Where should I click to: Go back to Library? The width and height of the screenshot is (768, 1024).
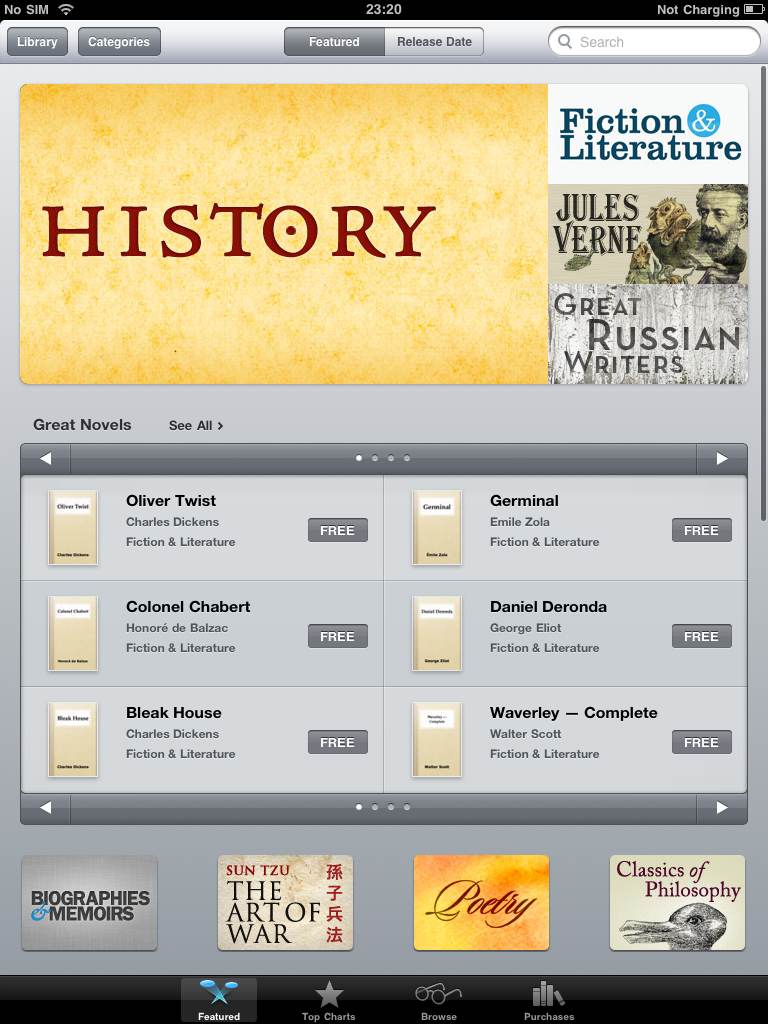[37, 42]
